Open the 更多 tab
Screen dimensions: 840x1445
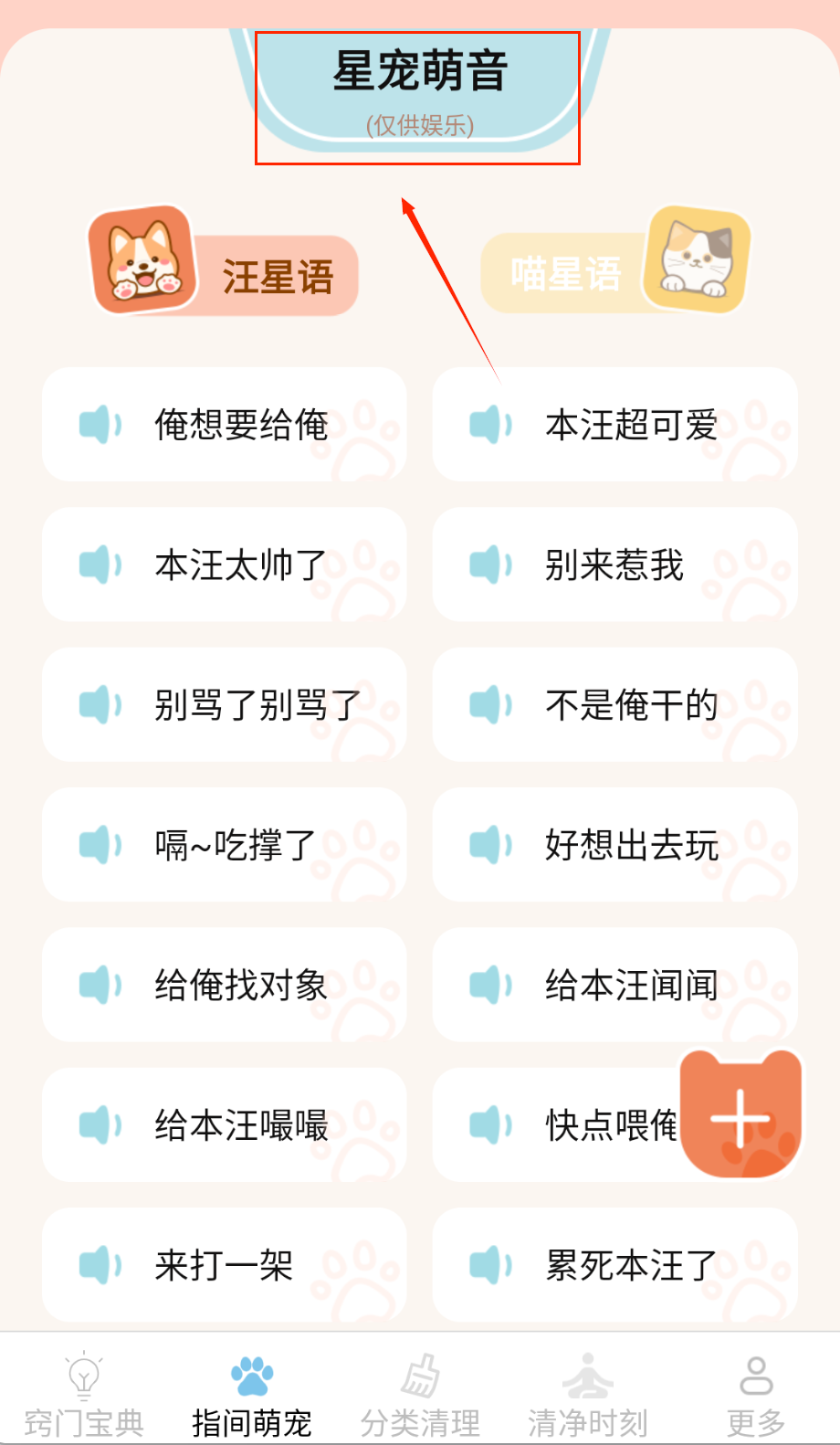tap(756, 1395)
